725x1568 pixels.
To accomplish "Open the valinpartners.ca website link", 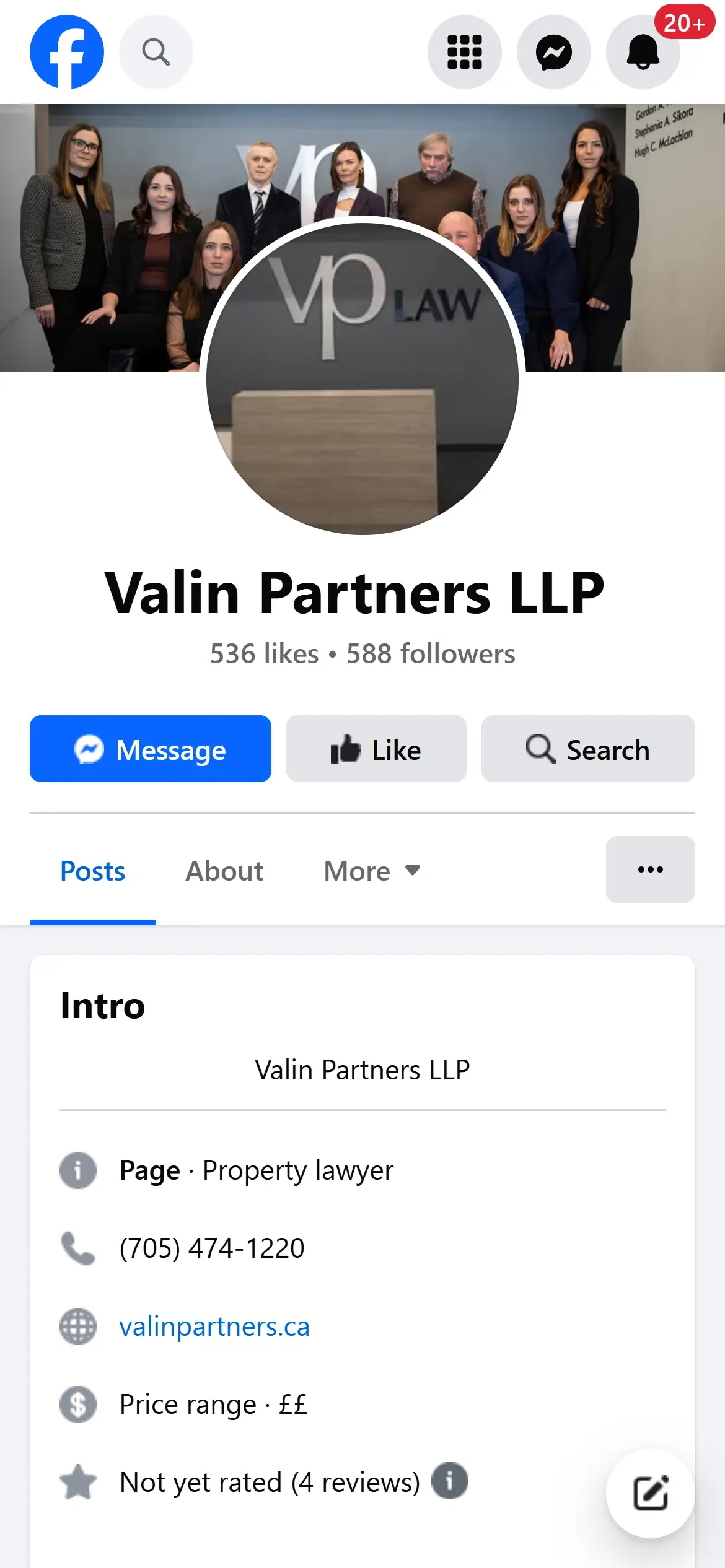I will (214, 1326).
